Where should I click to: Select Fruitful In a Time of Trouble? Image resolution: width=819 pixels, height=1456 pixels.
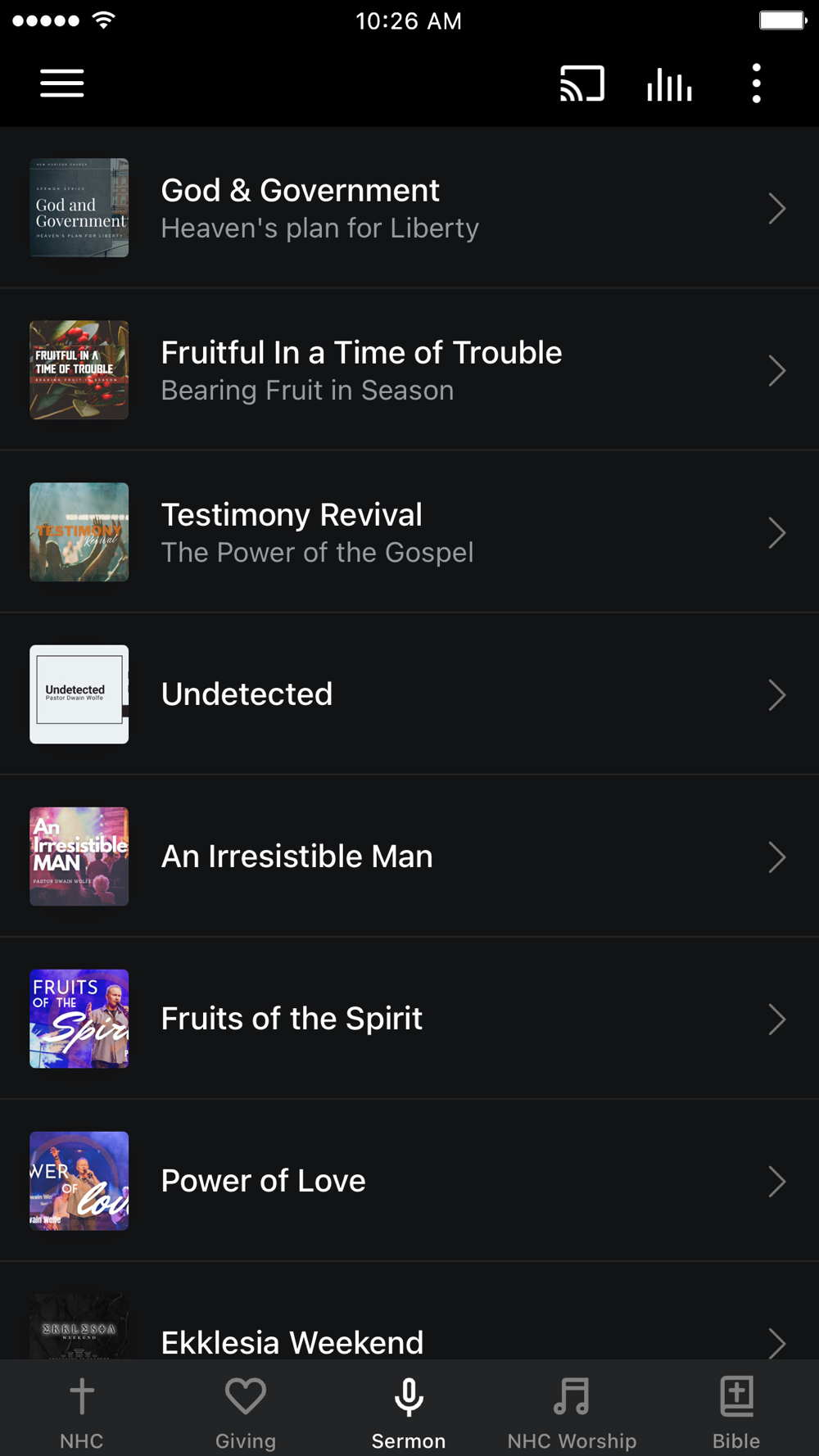point(409,370)
